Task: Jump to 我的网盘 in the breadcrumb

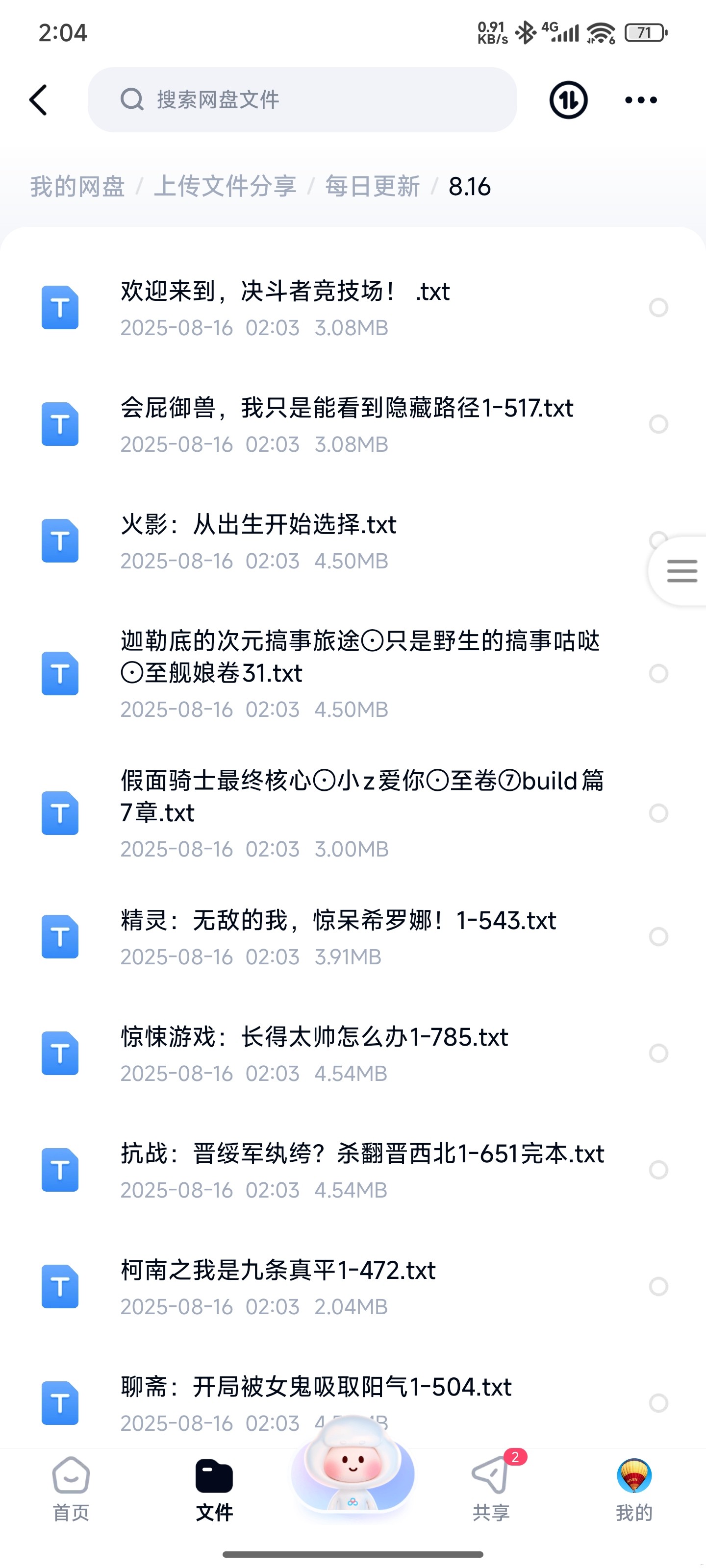Action: click(77, 186)
